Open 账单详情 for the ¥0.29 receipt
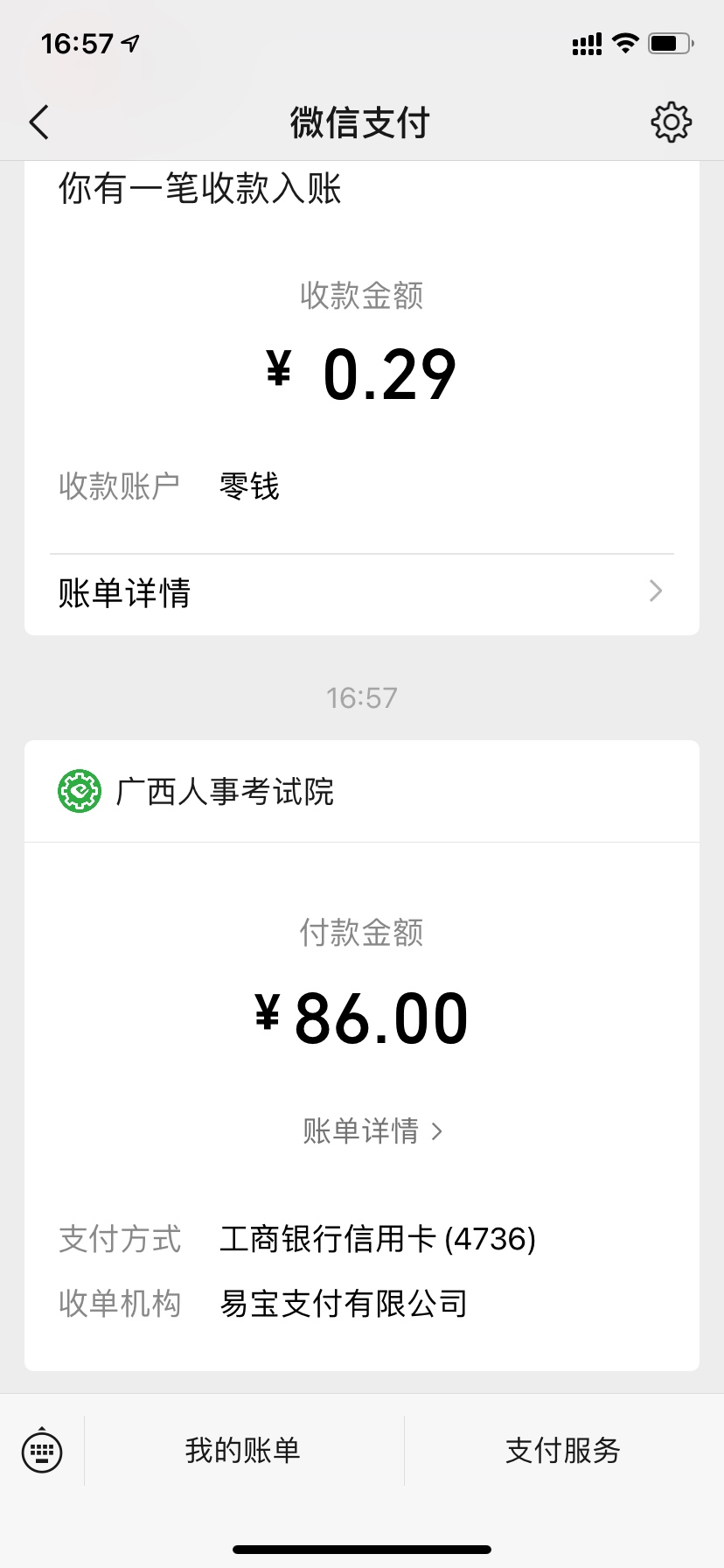This screenshot has height=1568, width=724. [x=362, y=593]
